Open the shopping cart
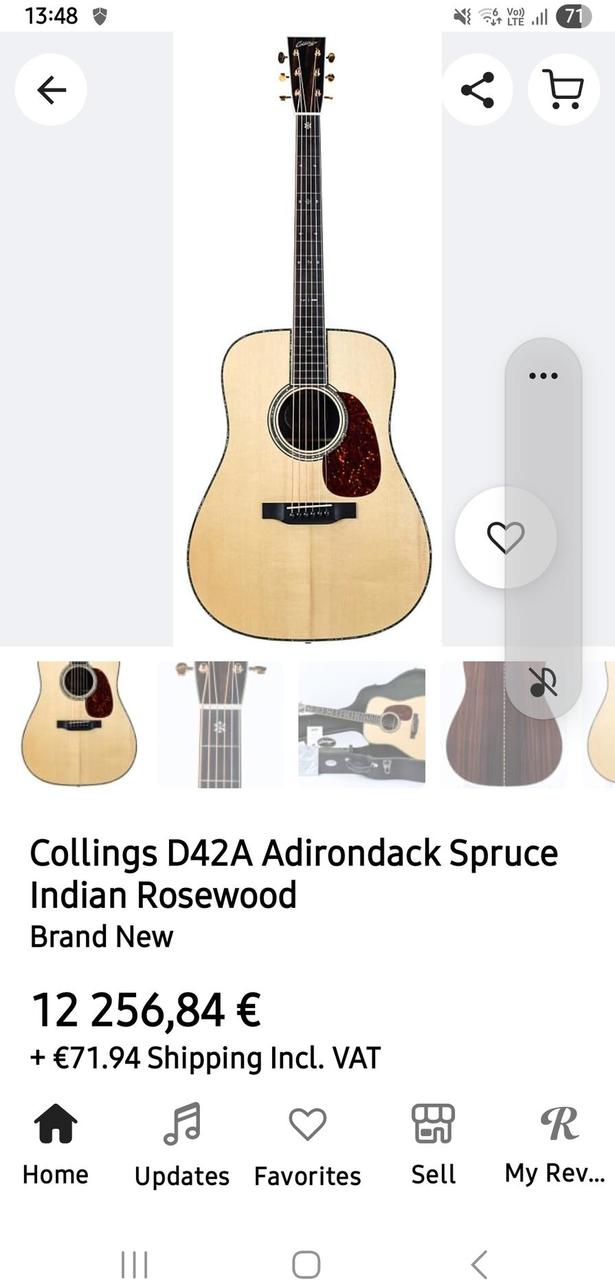 click(564, 90)
